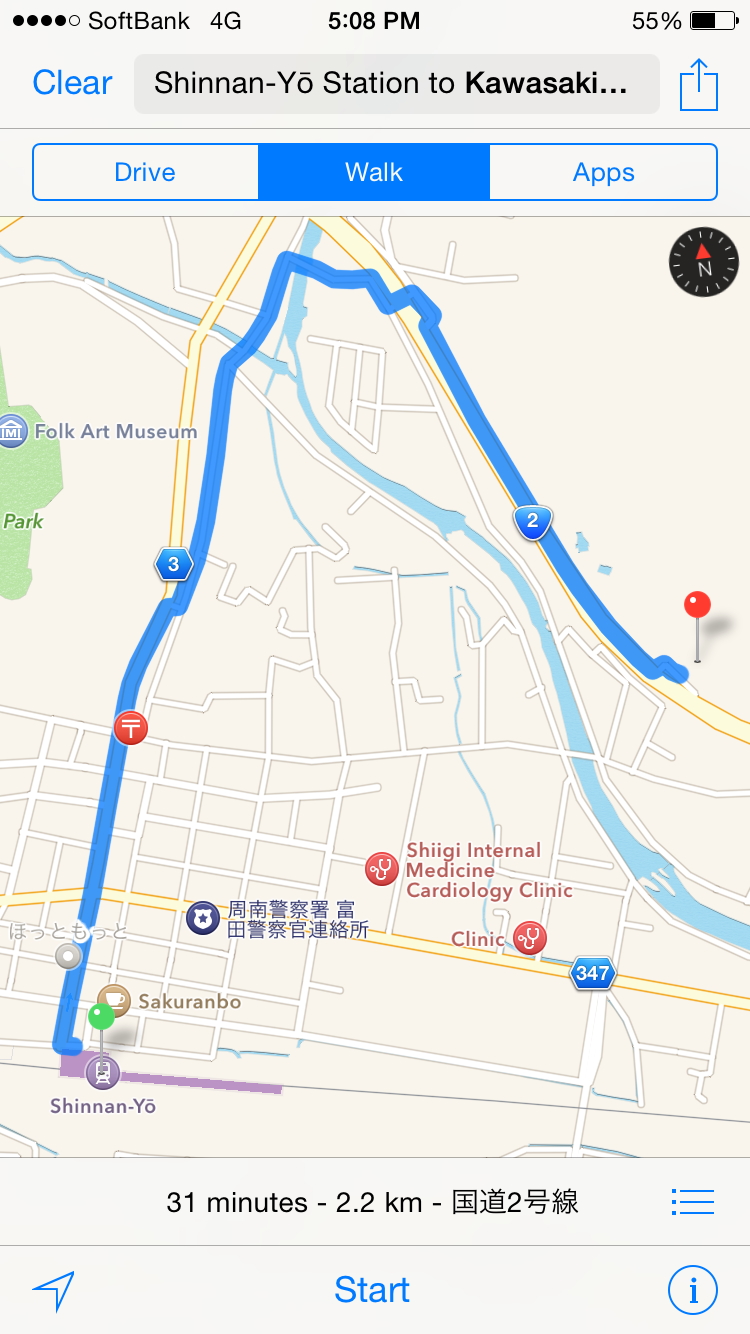
Task: Open Shiigi Internal Medicine Cardiology Clinic
Action: [381, 868]
